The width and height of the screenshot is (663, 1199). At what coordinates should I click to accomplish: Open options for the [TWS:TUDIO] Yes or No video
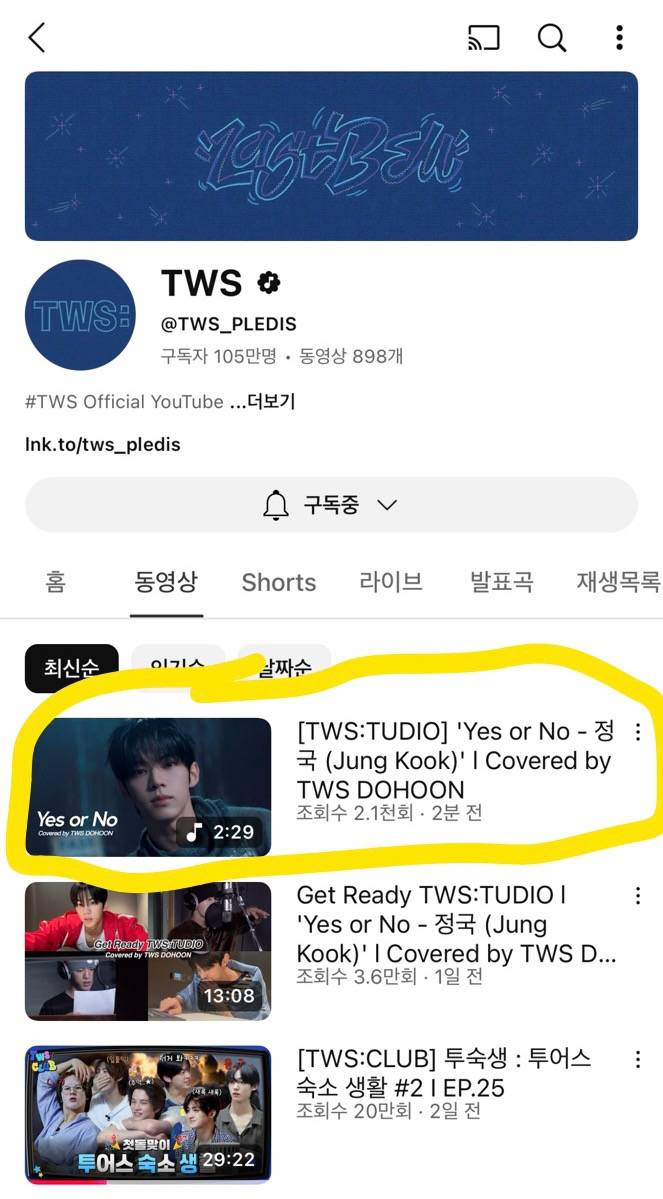pos(638,733)
